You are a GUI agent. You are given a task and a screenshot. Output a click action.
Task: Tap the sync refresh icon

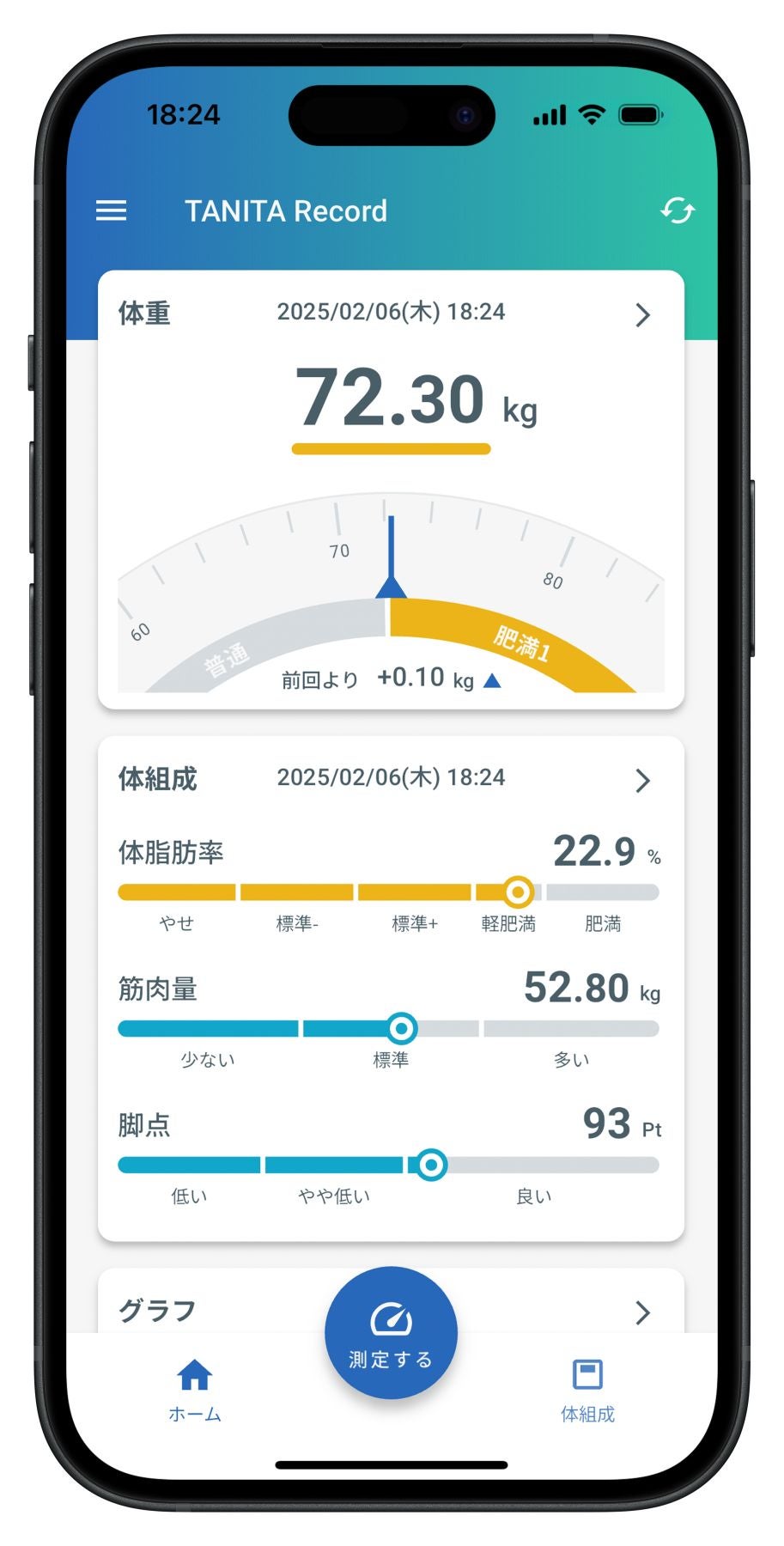point(677,210)
